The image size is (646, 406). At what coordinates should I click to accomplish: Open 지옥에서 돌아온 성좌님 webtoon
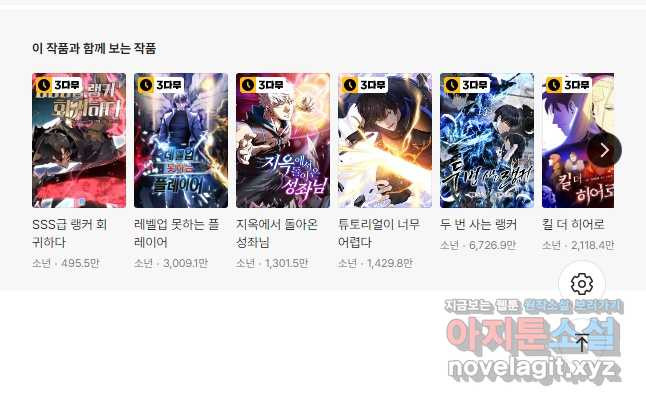pos(283,140)
